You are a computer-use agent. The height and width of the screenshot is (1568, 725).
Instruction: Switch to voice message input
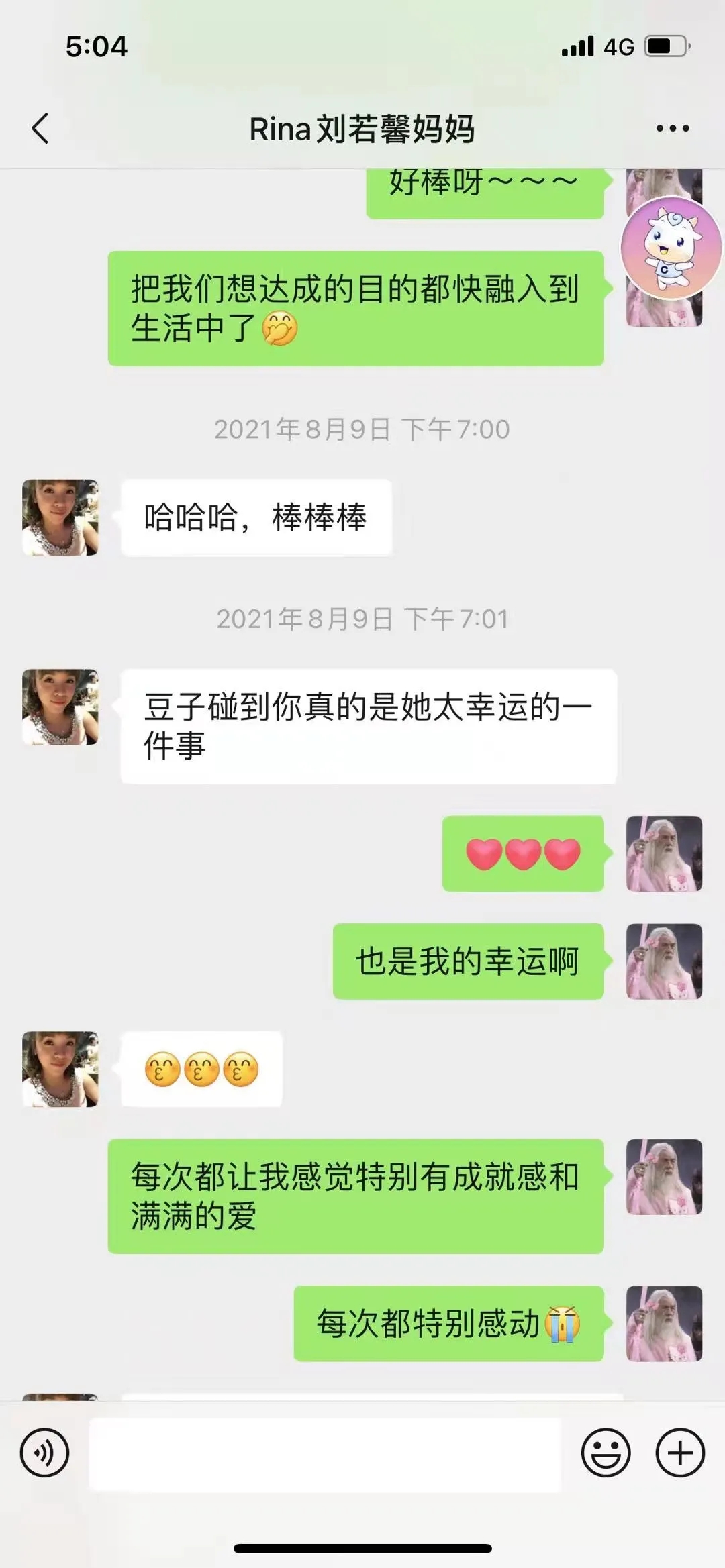click(x=44, y=1453)
